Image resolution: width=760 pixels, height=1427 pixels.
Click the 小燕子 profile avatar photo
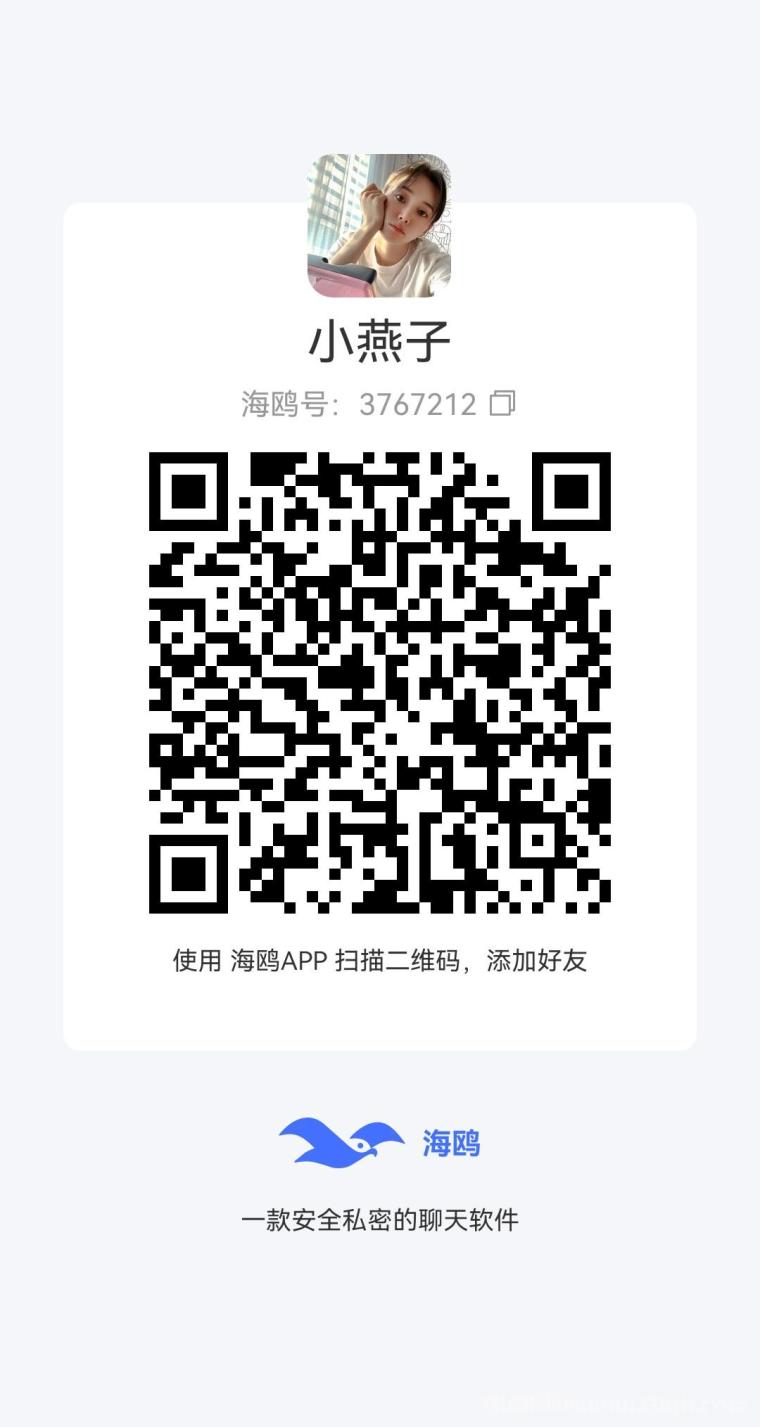[x=380, y=227]
